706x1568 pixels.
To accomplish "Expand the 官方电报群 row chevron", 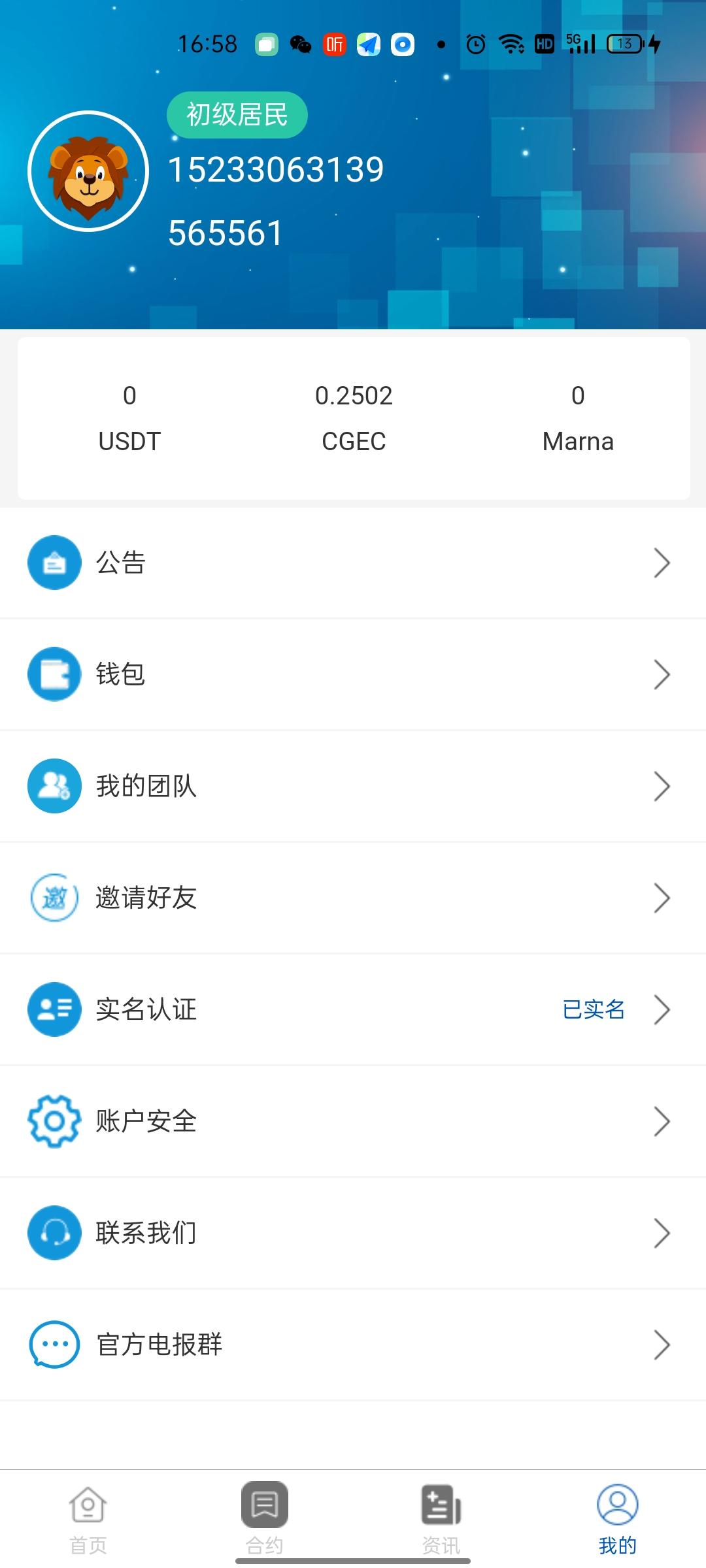I will tap(662, 1345).
